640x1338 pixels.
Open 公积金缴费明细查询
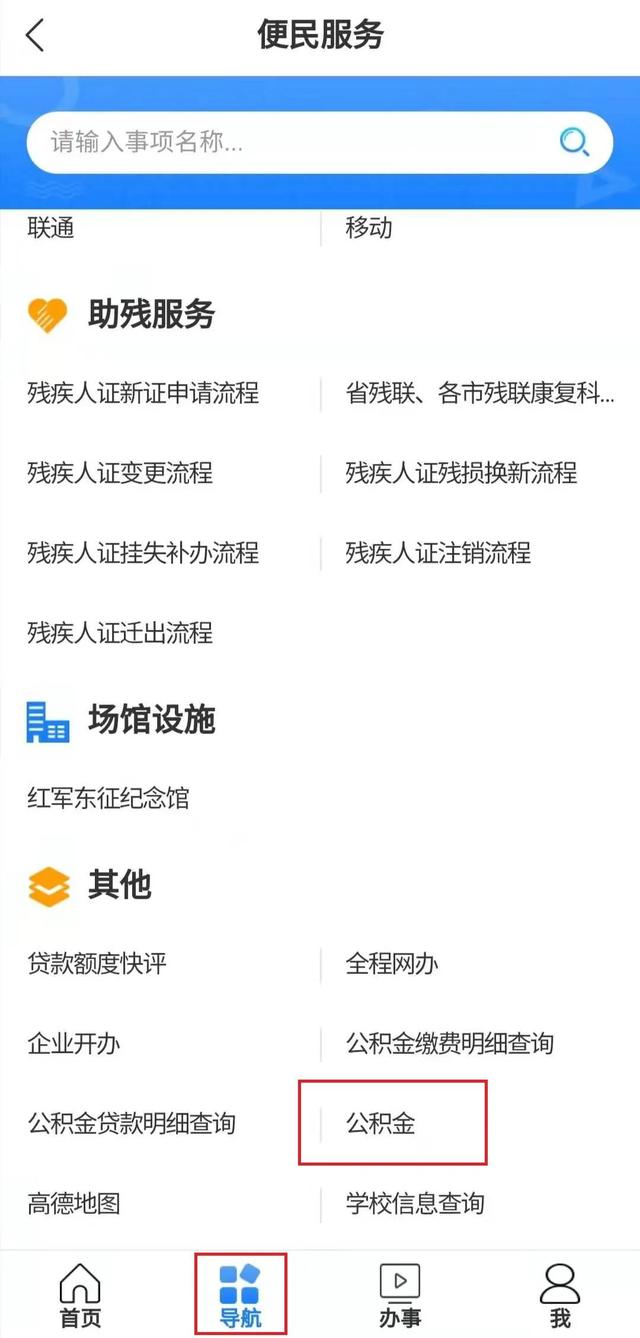point(449,1044)
